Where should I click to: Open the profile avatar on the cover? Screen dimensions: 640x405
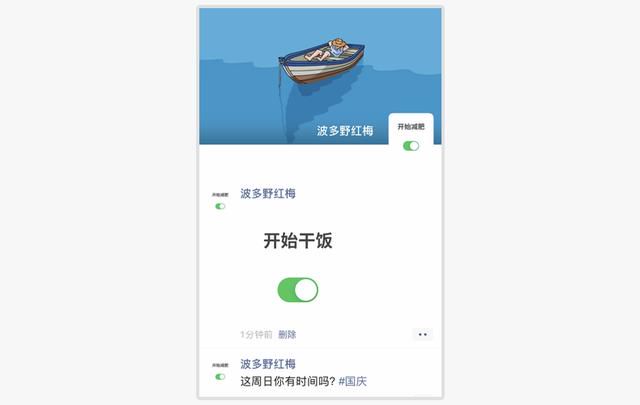point(410,135)
